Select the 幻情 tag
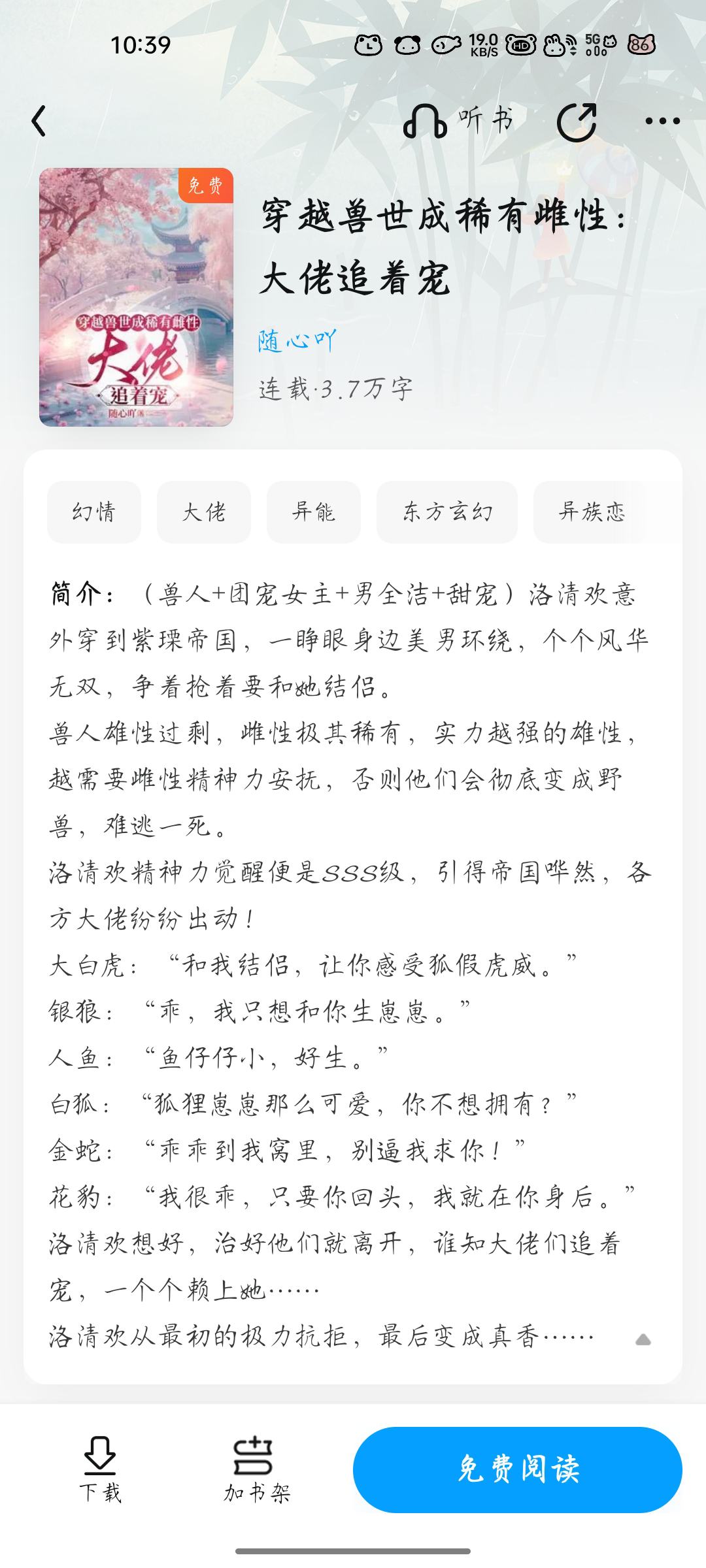Image resolution: width=706 pixels, height=1568 pixels. click(x=94, y=512)
